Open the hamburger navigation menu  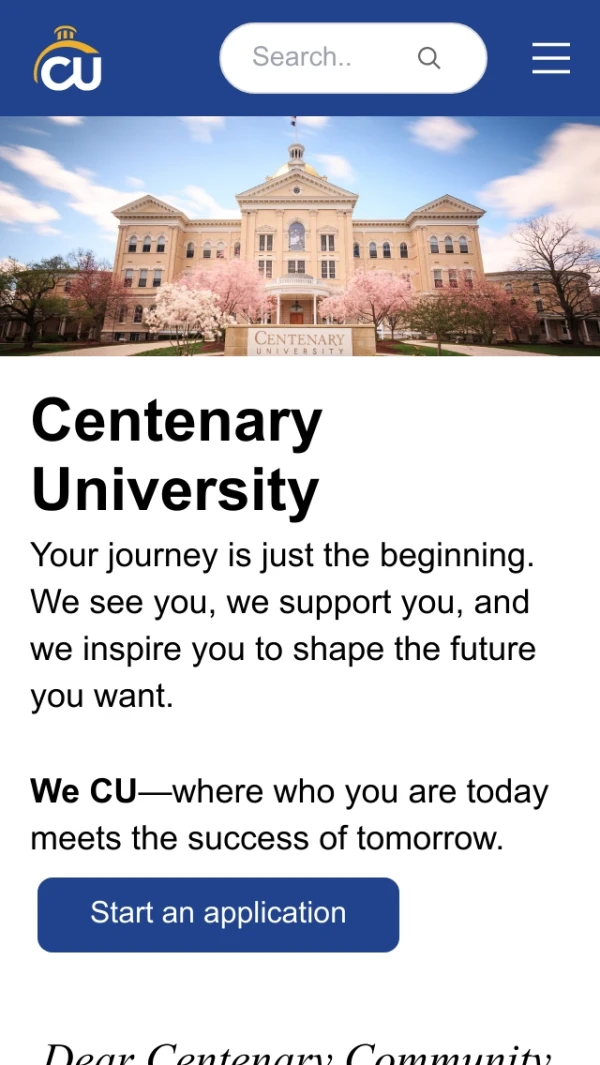pos(550,58)
